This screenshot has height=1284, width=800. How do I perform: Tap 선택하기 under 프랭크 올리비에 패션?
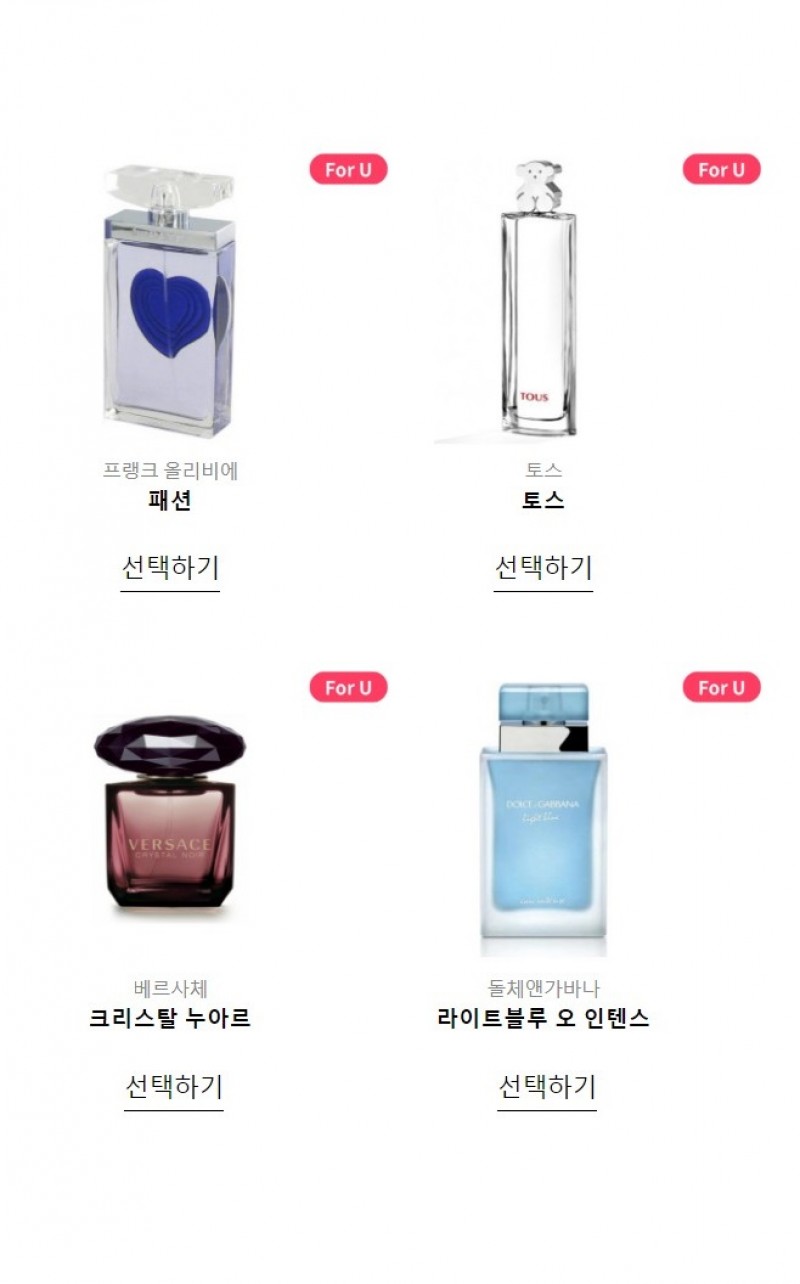point(170,568)
